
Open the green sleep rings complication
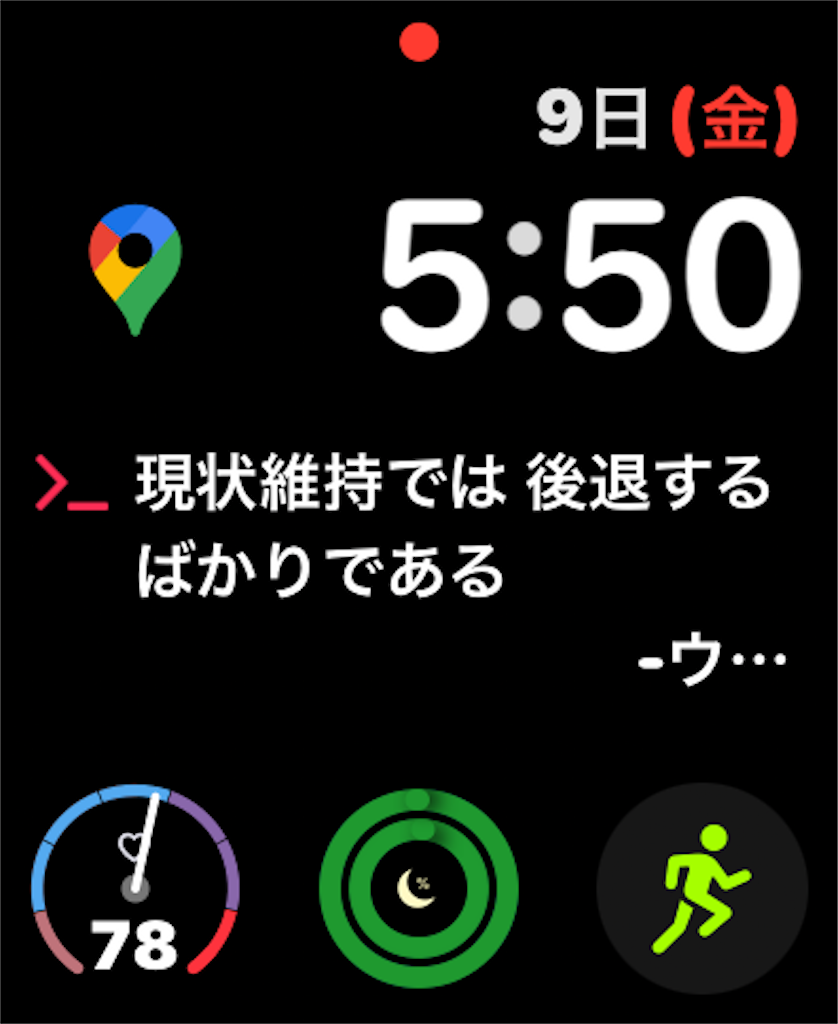click(419, 885)
